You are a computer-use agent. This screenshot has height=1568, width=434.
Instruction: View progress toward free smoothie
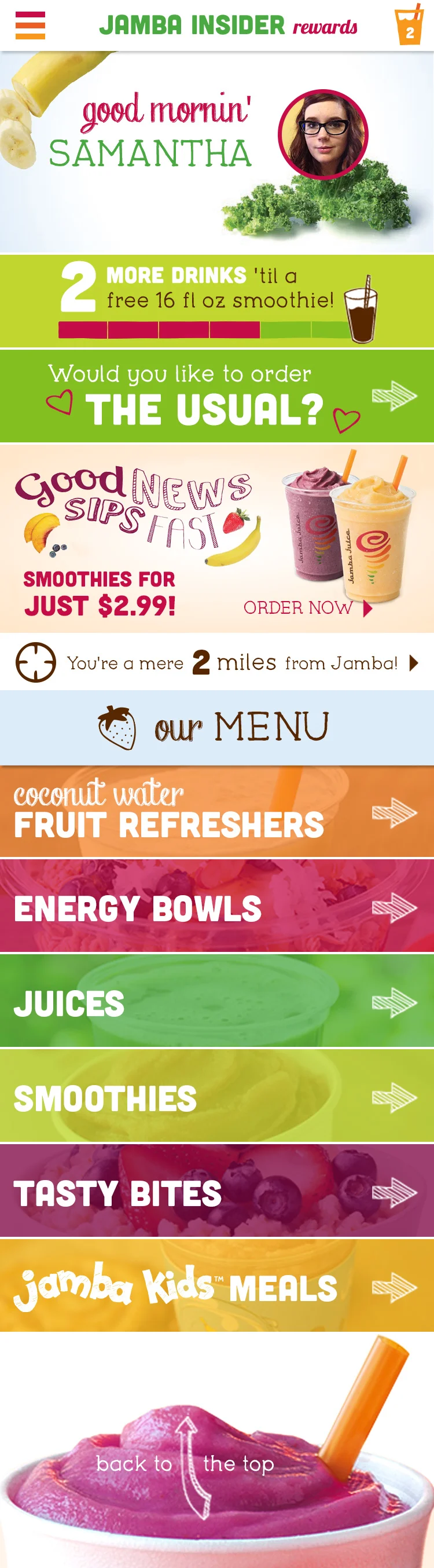point(216,301)
